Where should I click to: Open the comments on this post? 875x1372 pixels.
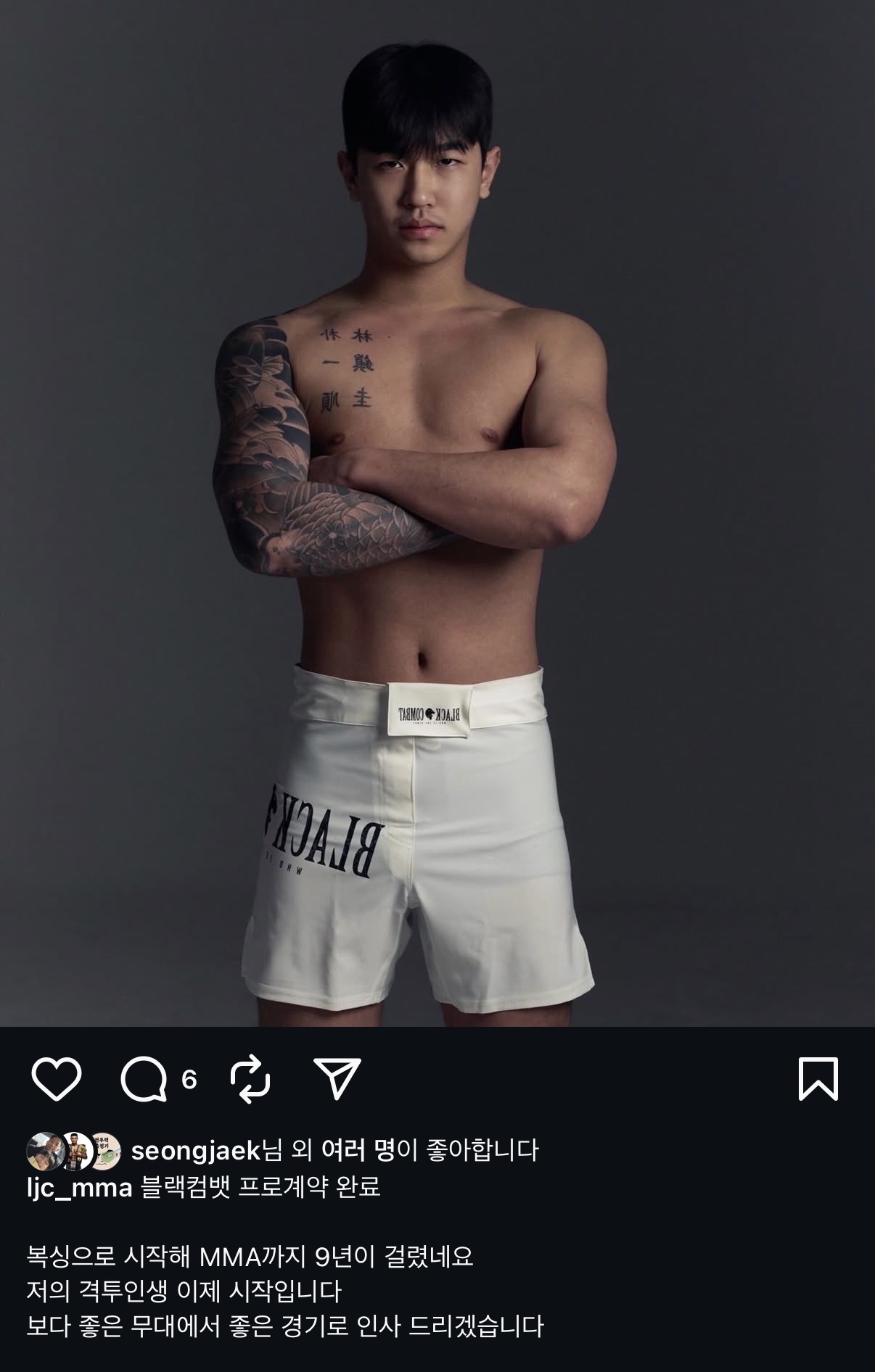(x=145, y=1079)
